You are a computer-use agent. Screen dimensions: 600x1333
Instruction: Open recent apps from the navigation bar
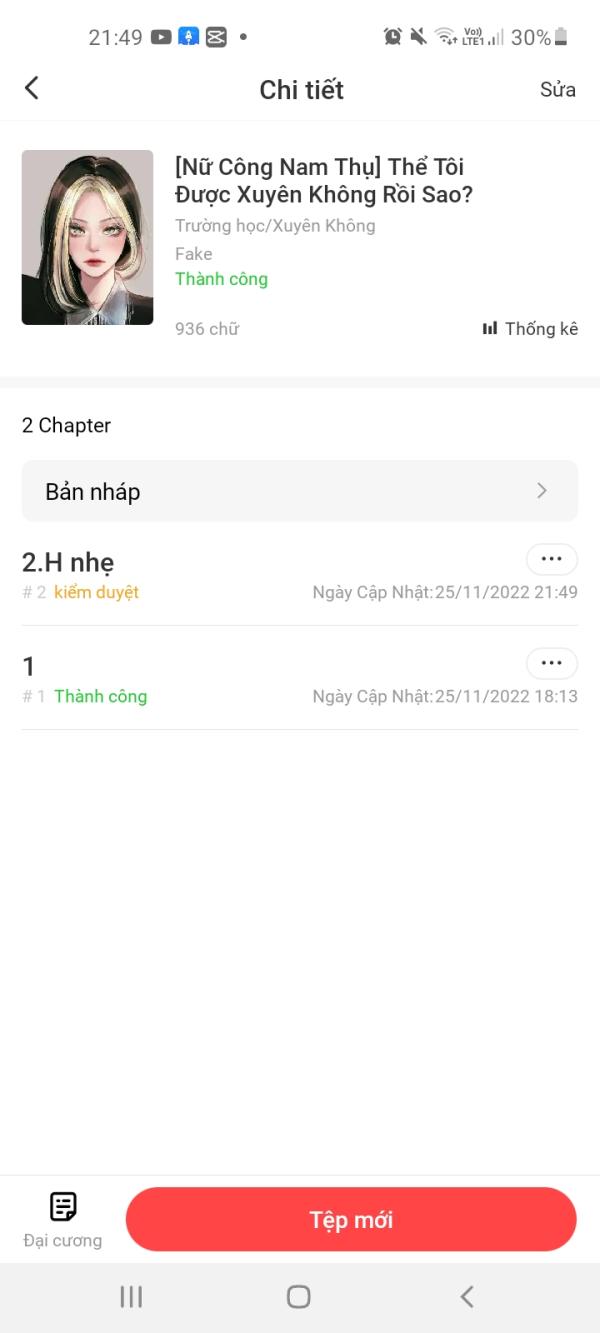click(x=131, y=1297)
